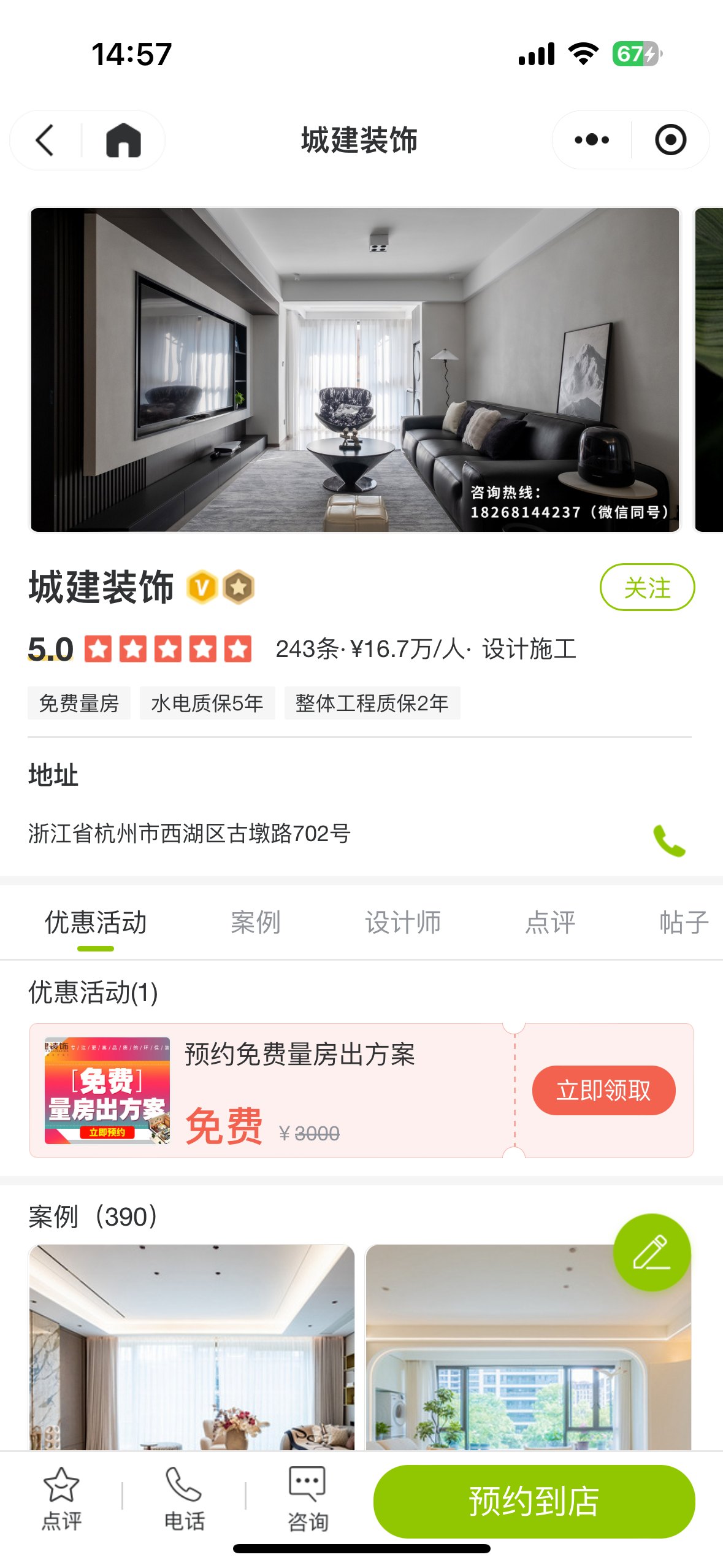Tap 电话 in the bottom bar

point(184,1498)
